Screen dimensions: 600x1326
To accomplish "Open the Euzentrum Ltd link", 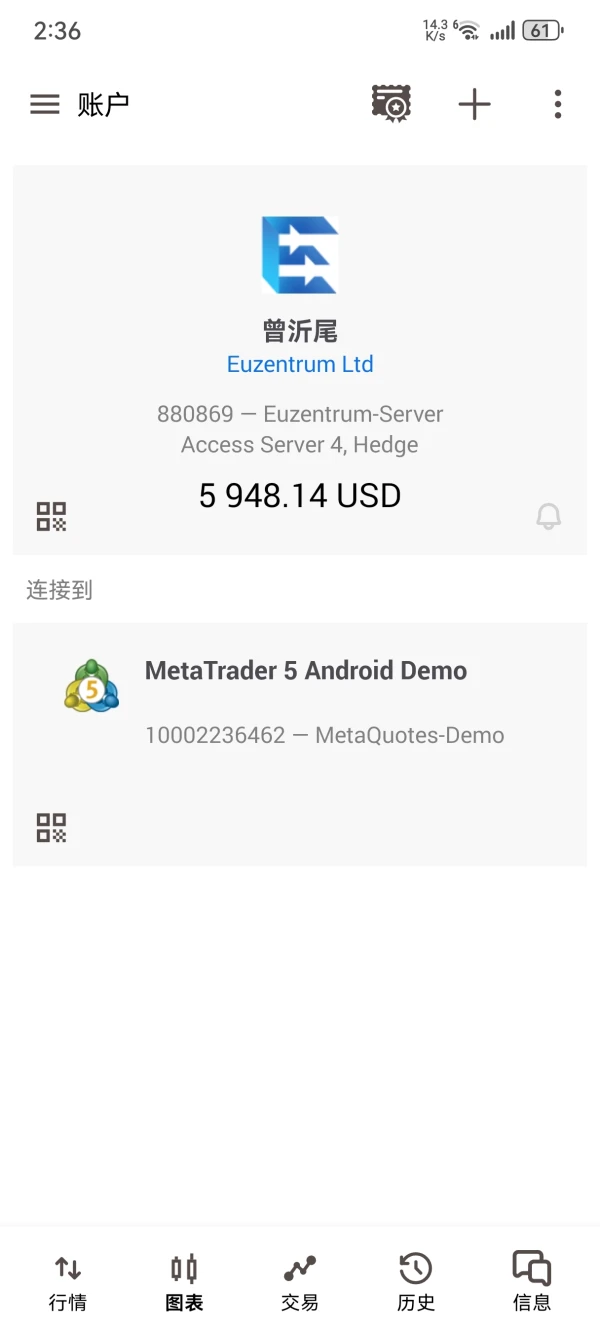I will 300,364.
